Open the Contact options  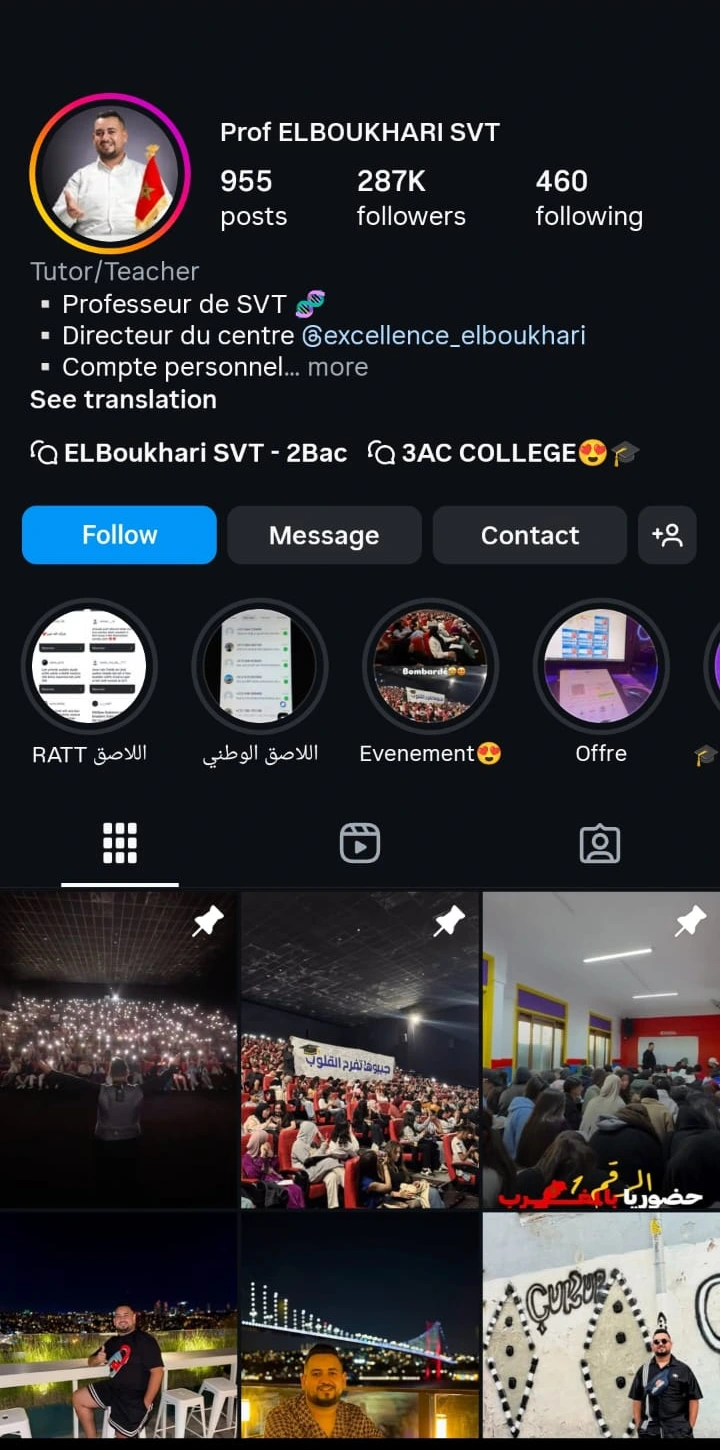[x=529, y=535]
